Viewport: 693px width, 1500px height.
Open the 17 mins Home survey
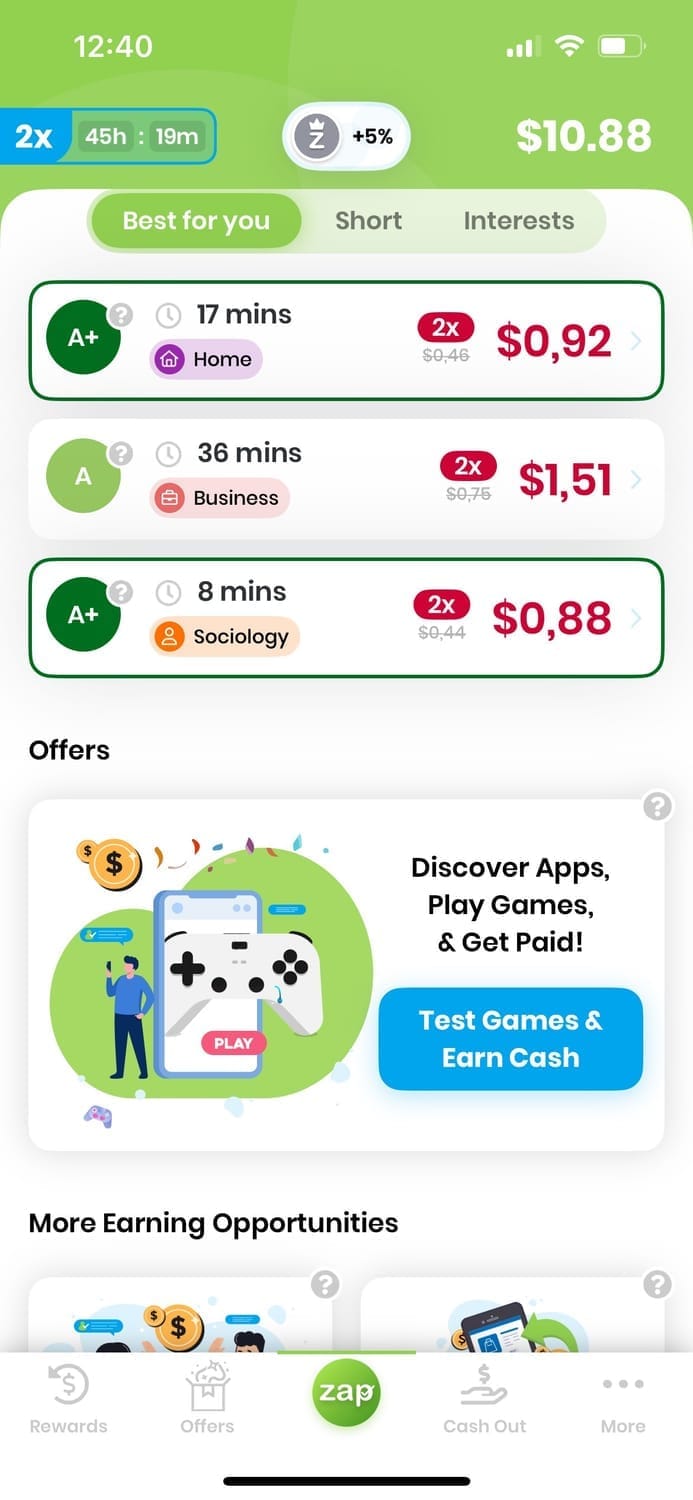click(x=345, y=341)
